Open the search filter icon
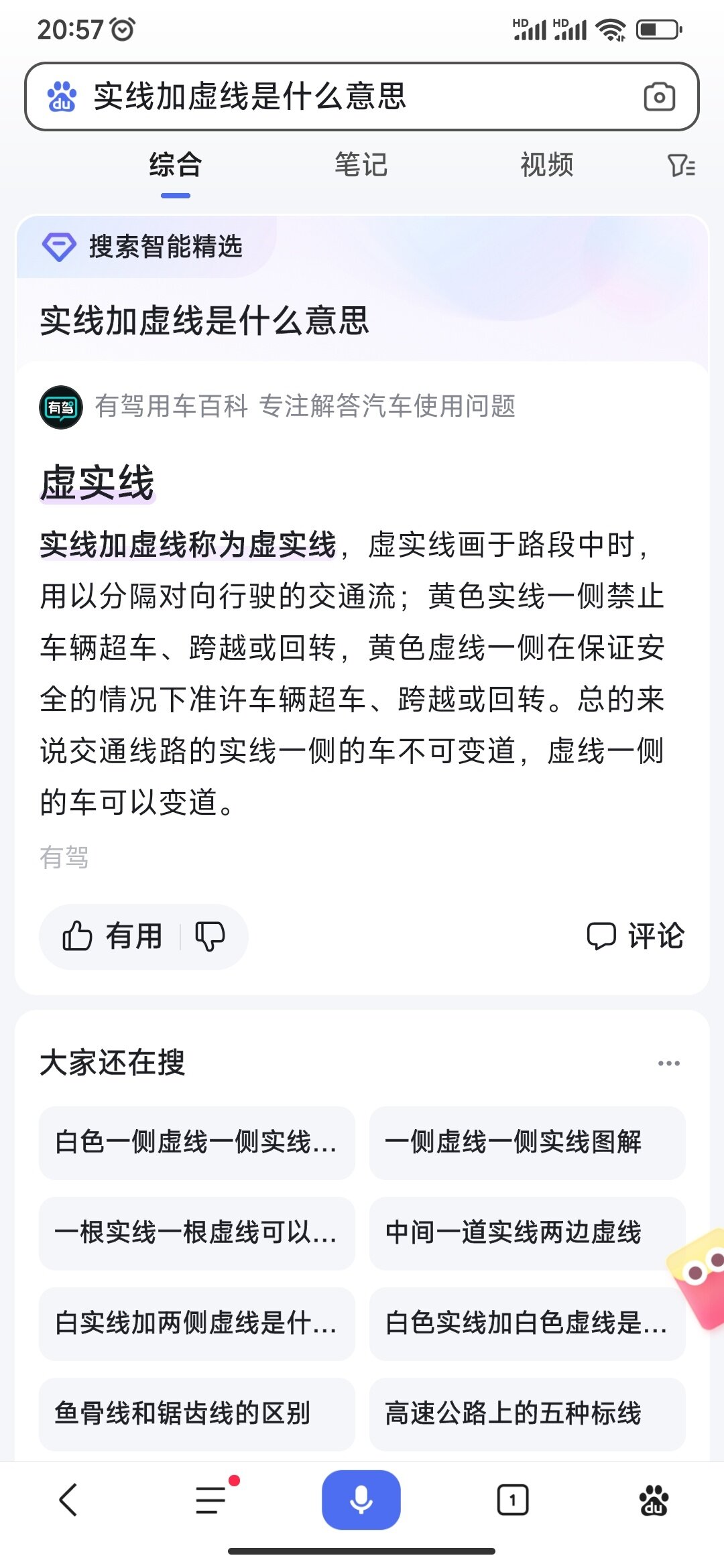The height and width of the screenshot is (1568, 724). (x=681, y=165)
